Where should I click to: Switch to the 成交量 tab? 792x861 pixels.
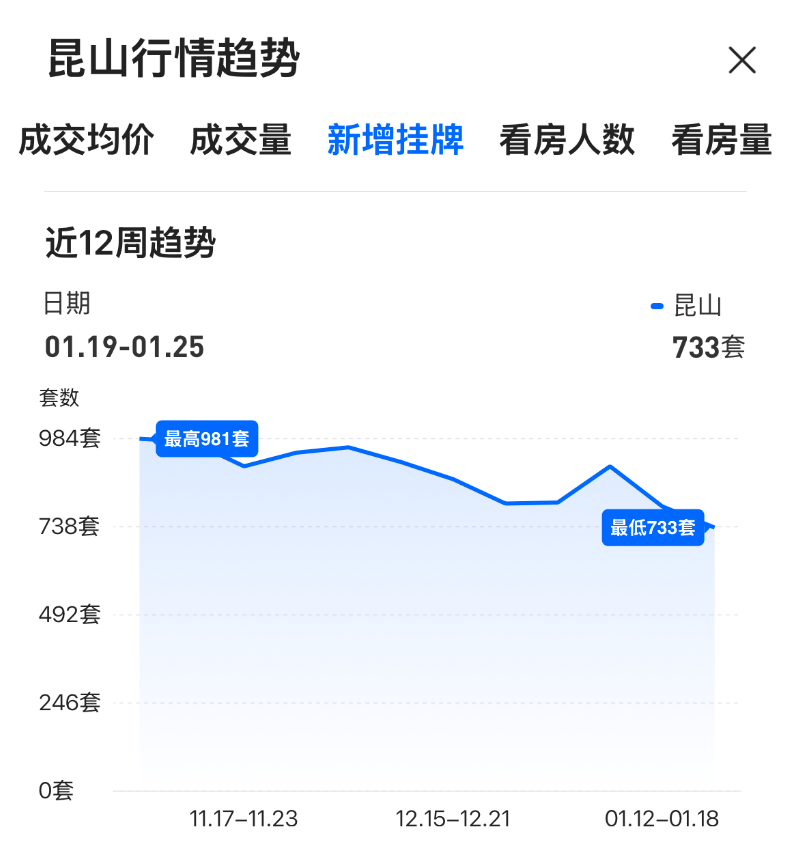(240, 141)
